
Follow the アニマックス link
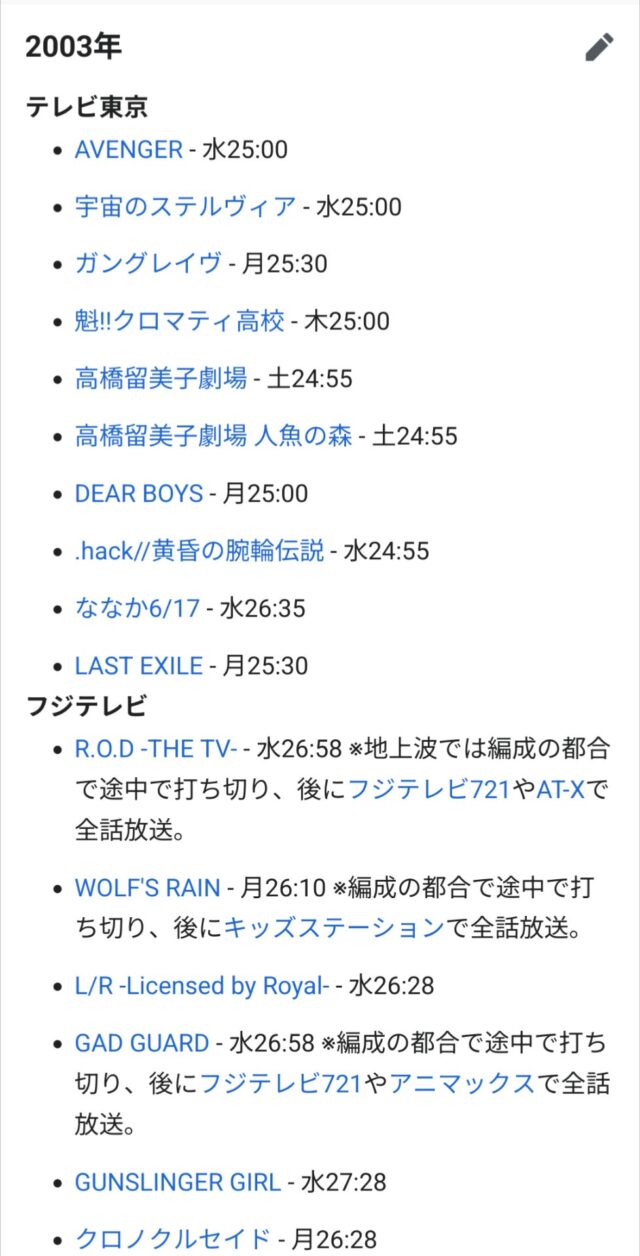(462, 1083)
